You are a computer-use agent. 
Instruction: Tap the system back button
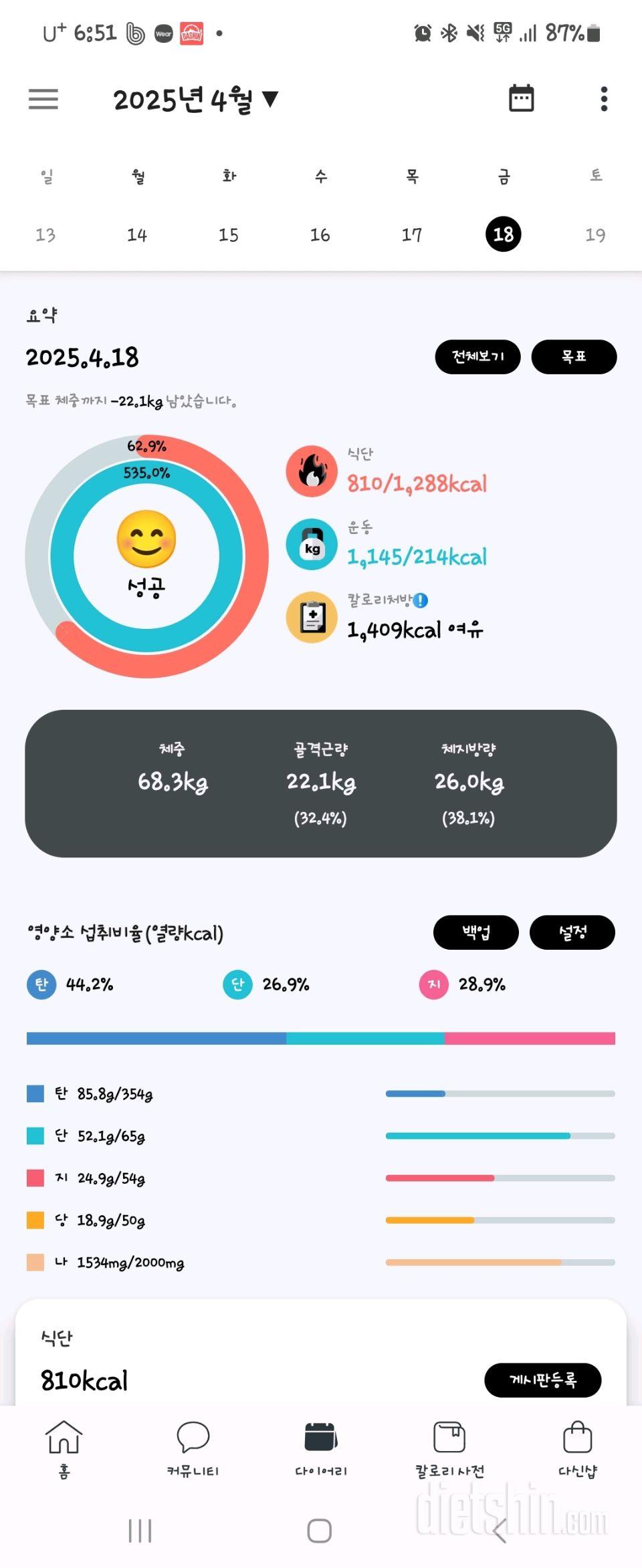500,1530
